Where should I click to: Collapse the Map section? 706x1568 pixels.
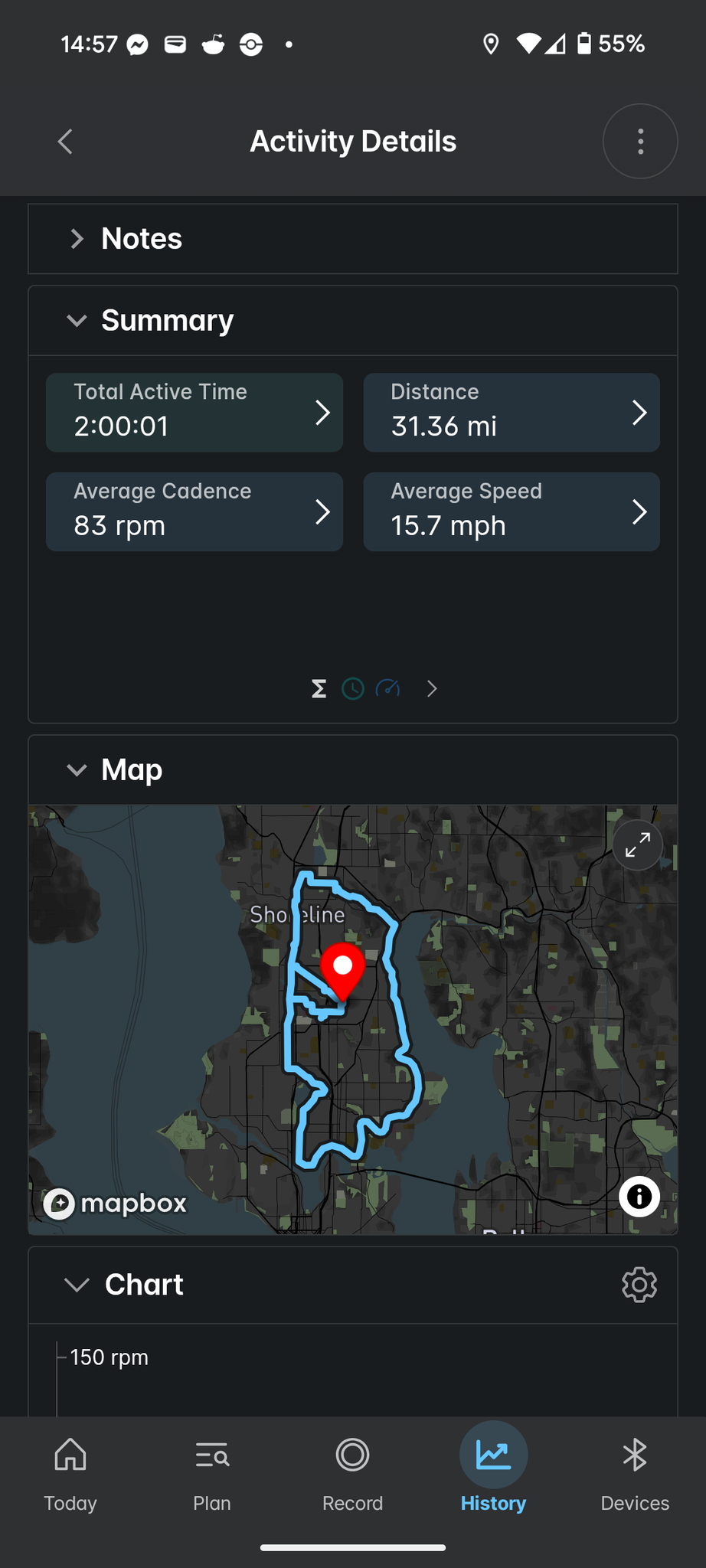click(353, 770)
